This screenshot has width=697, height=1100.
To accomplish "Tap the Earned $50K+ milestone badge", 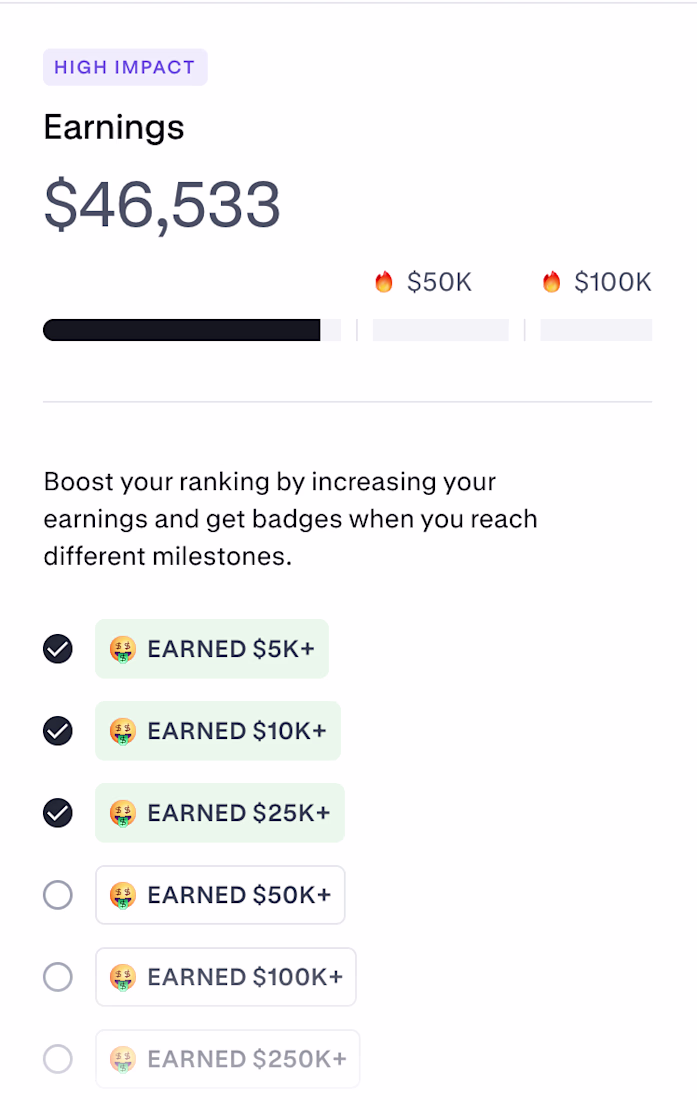I will [x=220, y=895].
